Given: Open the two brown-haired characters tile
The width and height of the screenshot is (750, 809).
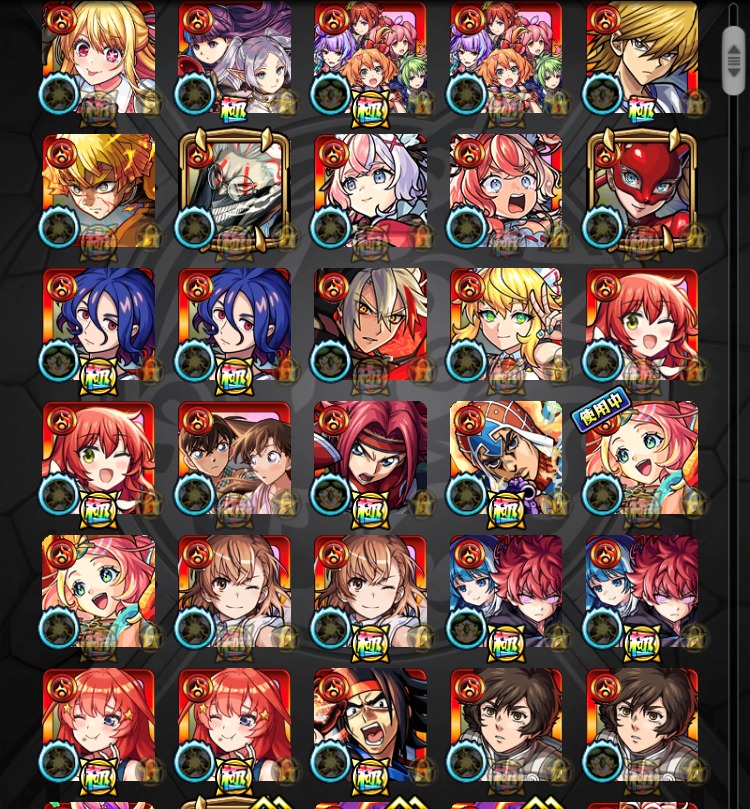Looking at the screenshot, I should pyautogui.click(x=235, y=458).
